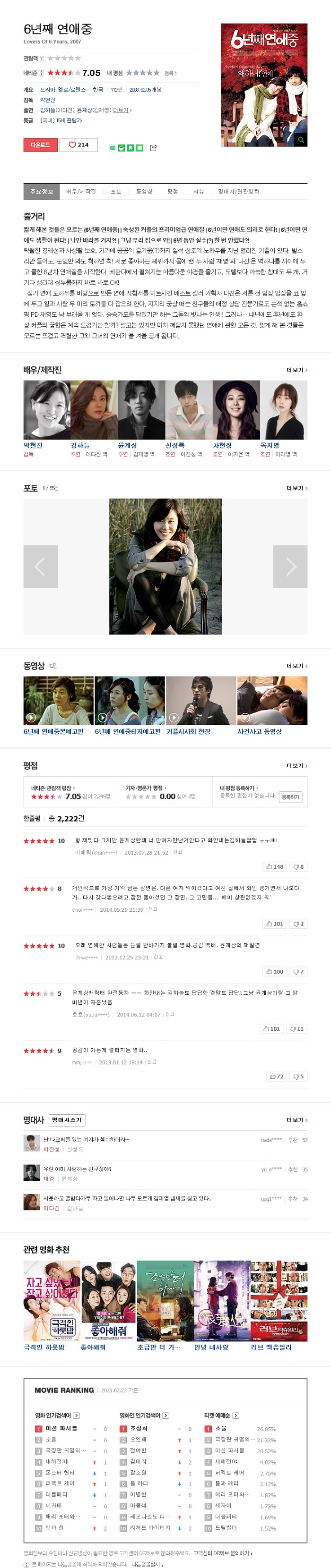Tap the 명대사쓰기 button
The width and height of the screenshot is (331, 1568).
click(x=67, y=1120)
